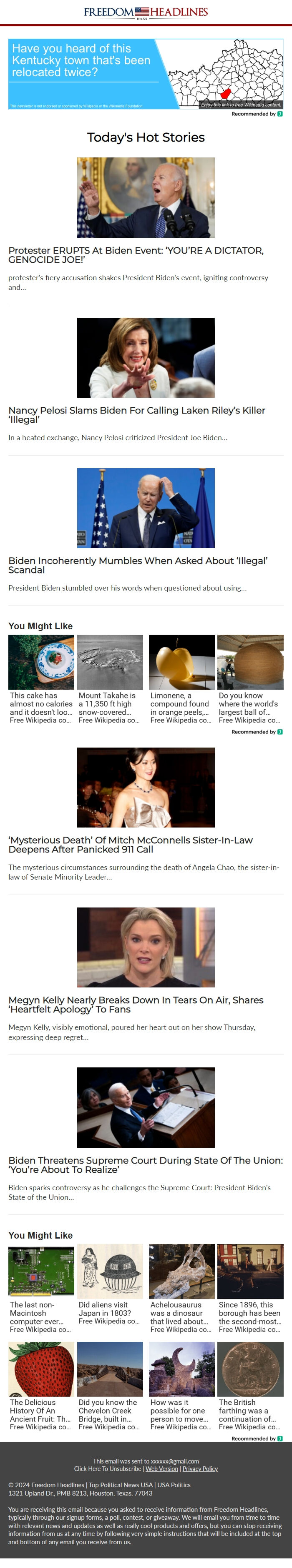This screenshot has width=292, height=1568.
Task: Click Here To Unsubscribe from emails
Action: (107, 1469)
